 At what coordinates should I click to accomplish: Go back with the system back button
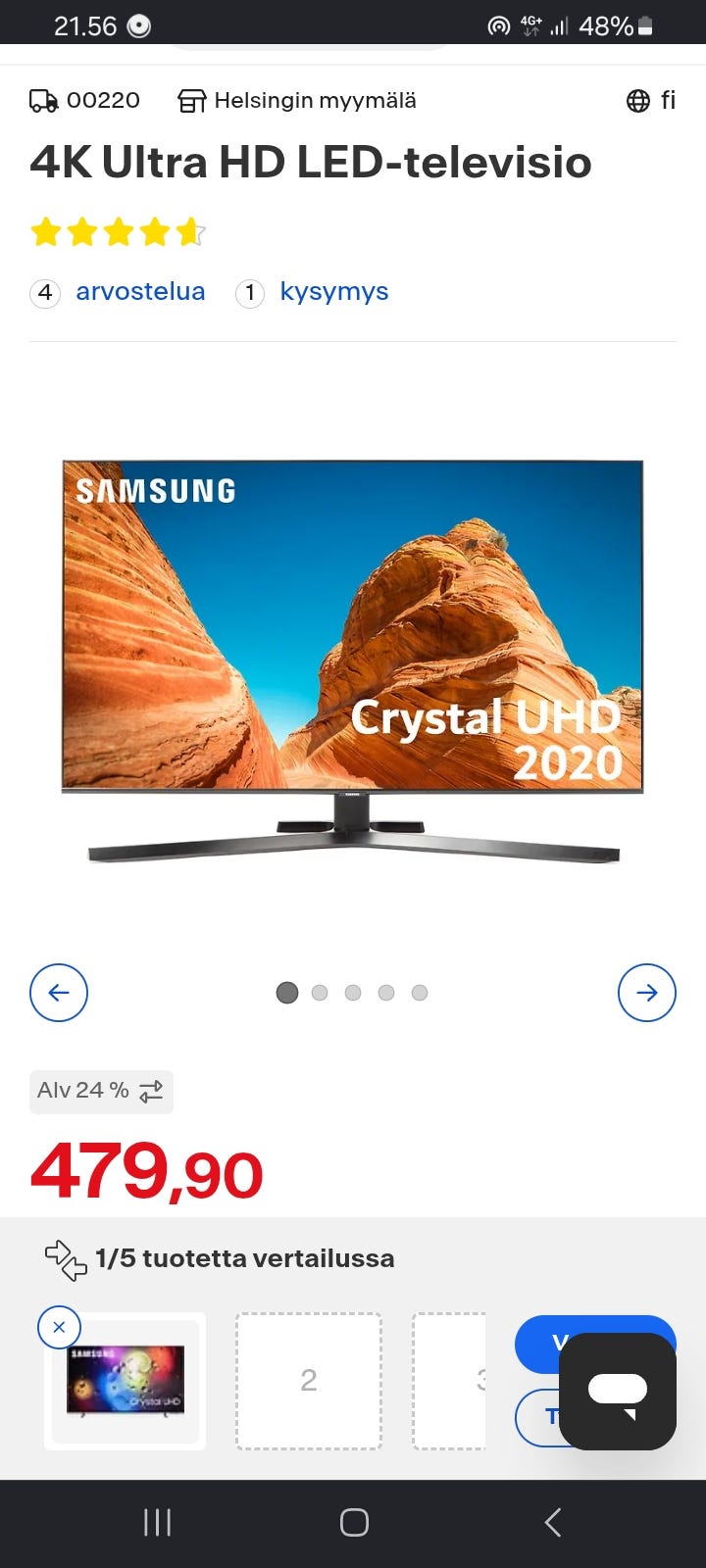point(552,1522)
